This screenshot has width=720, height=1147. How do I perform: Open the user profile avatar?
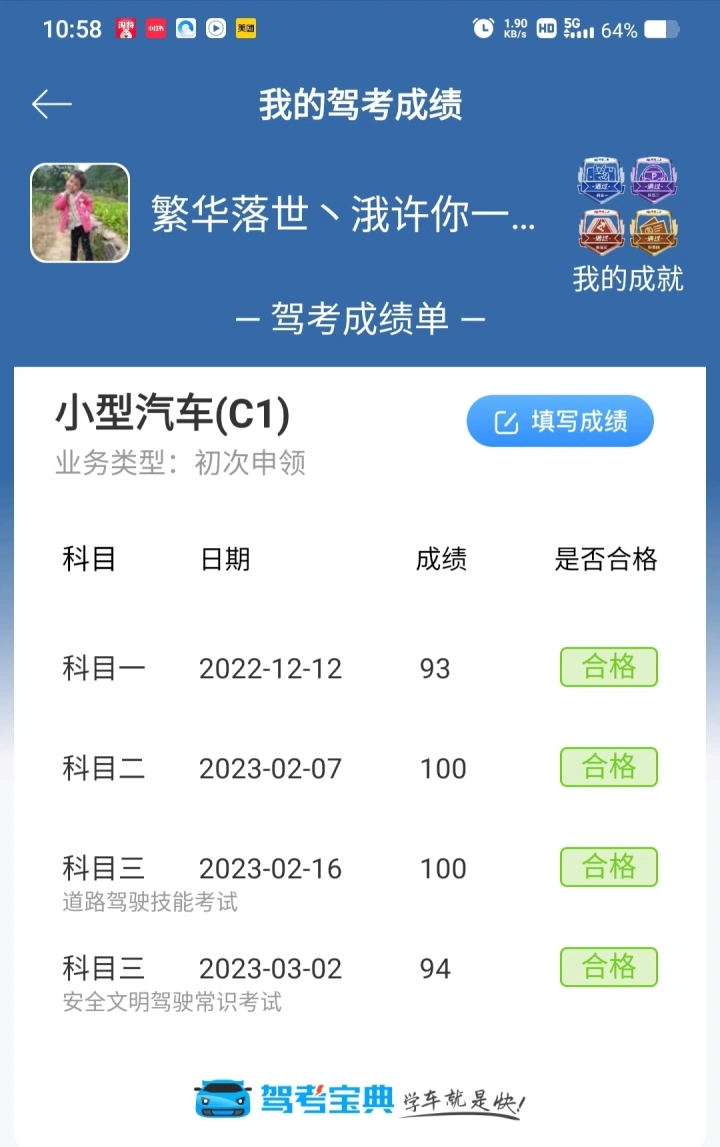[80, 213]
